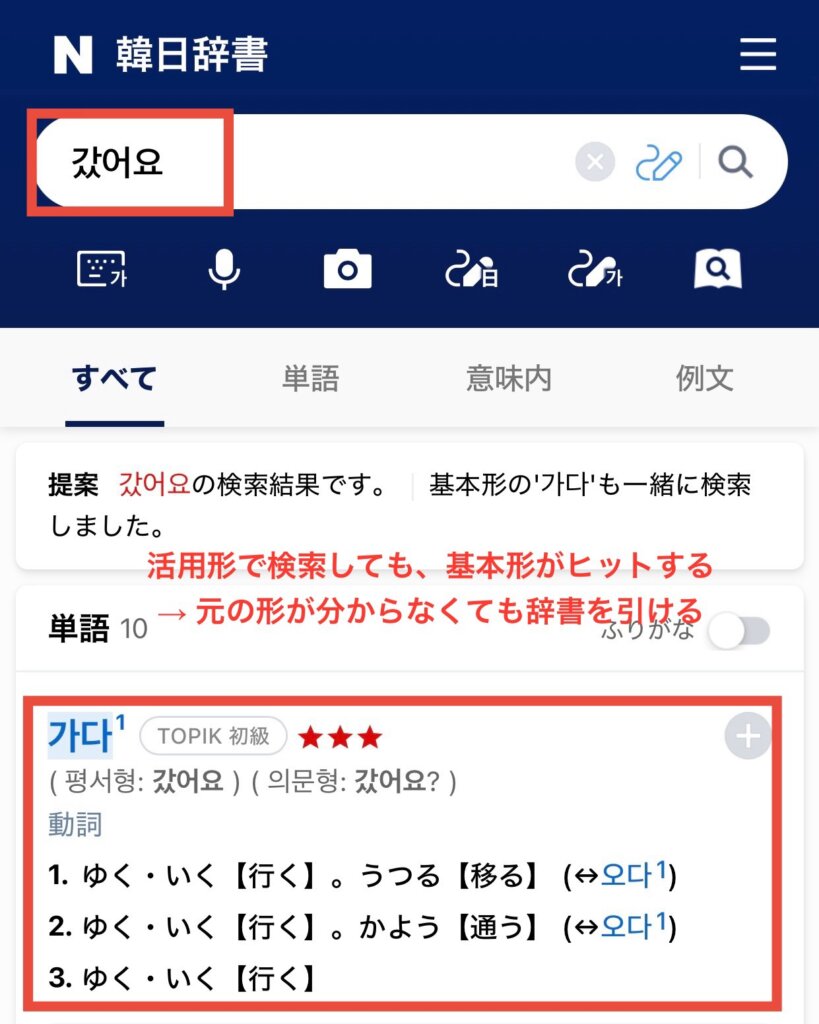Tap the search field containing 갔어요

tap(300, 162)
